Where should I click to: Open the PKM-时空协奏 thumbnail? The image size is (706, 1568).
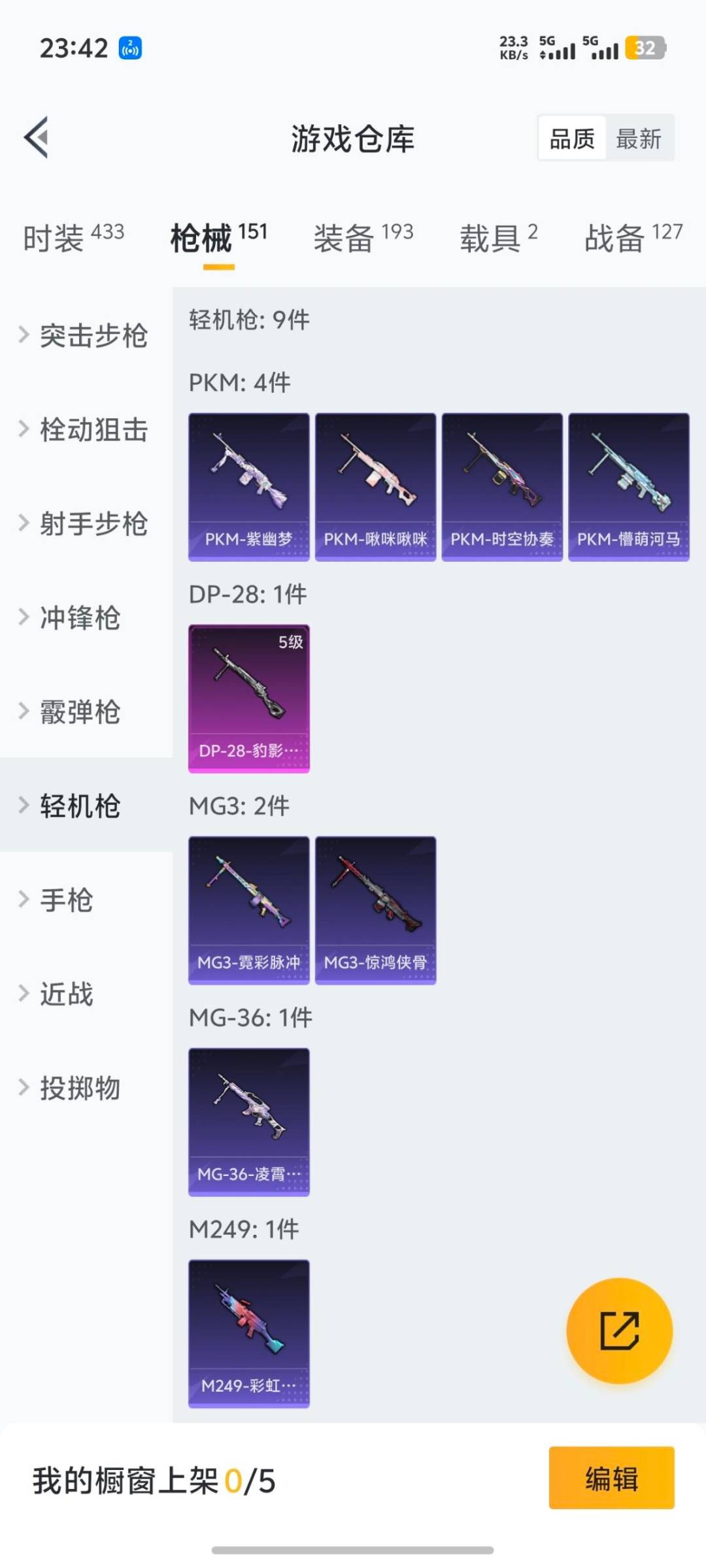tap(502, 487)
